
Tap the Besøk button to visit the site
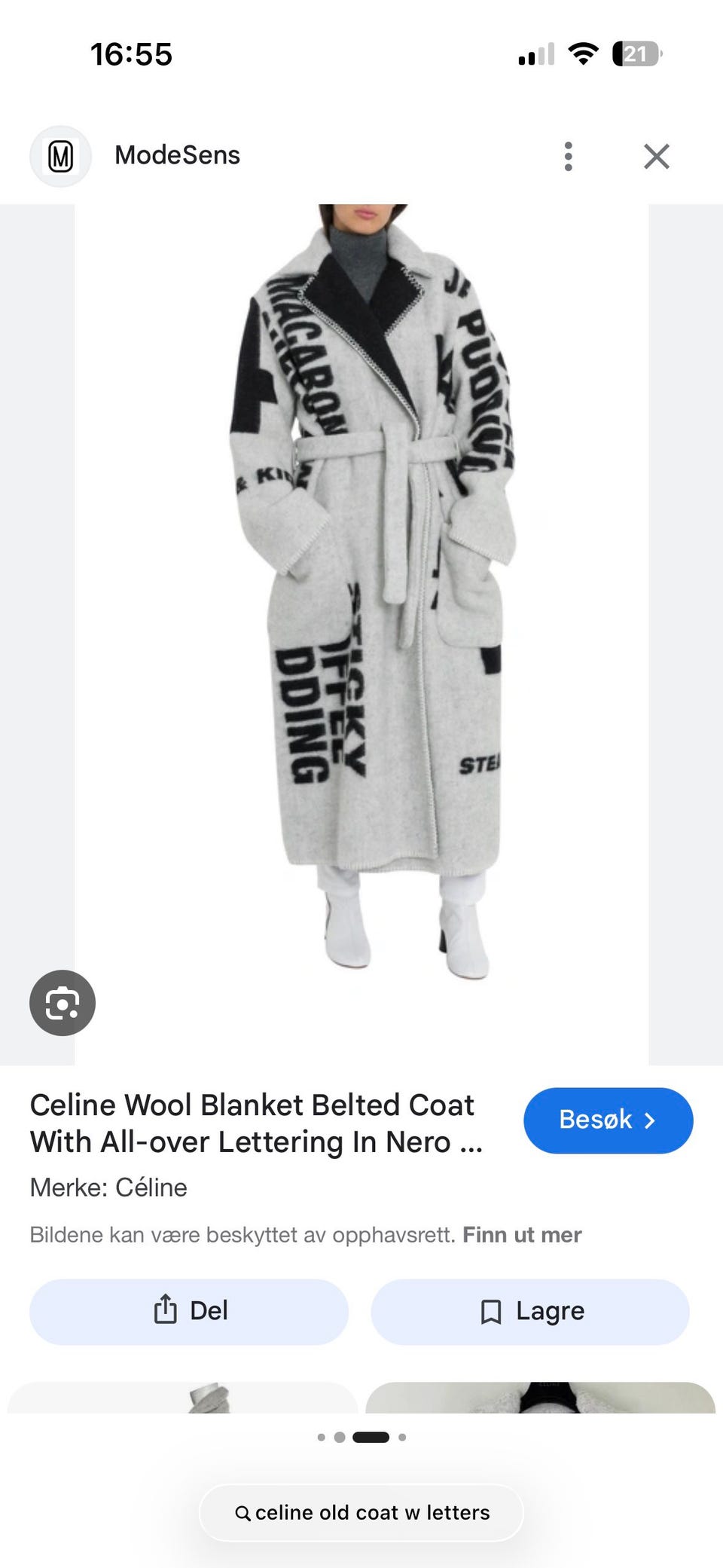609,1120
